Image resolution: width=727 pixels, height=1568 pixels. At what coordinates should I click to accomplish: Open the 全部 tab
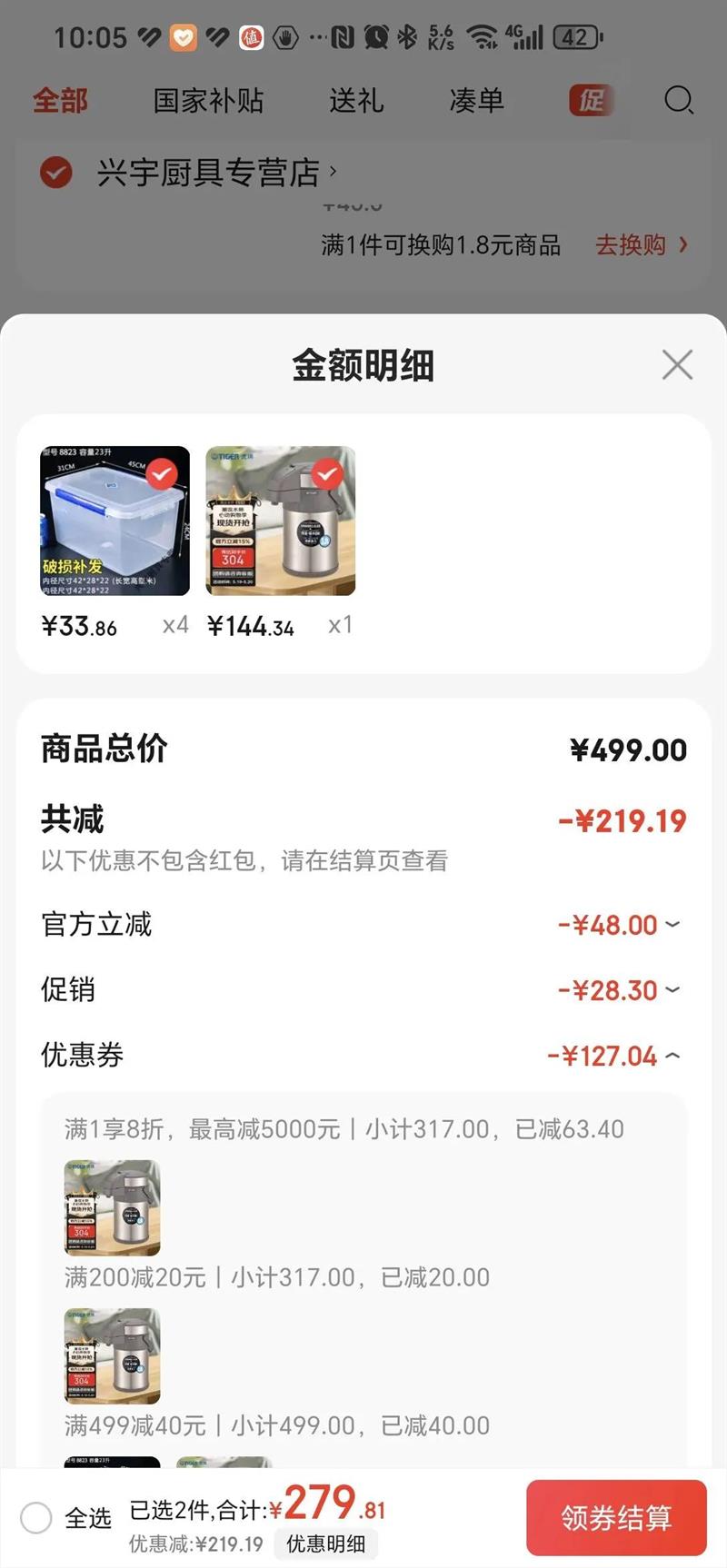point(60,100)
